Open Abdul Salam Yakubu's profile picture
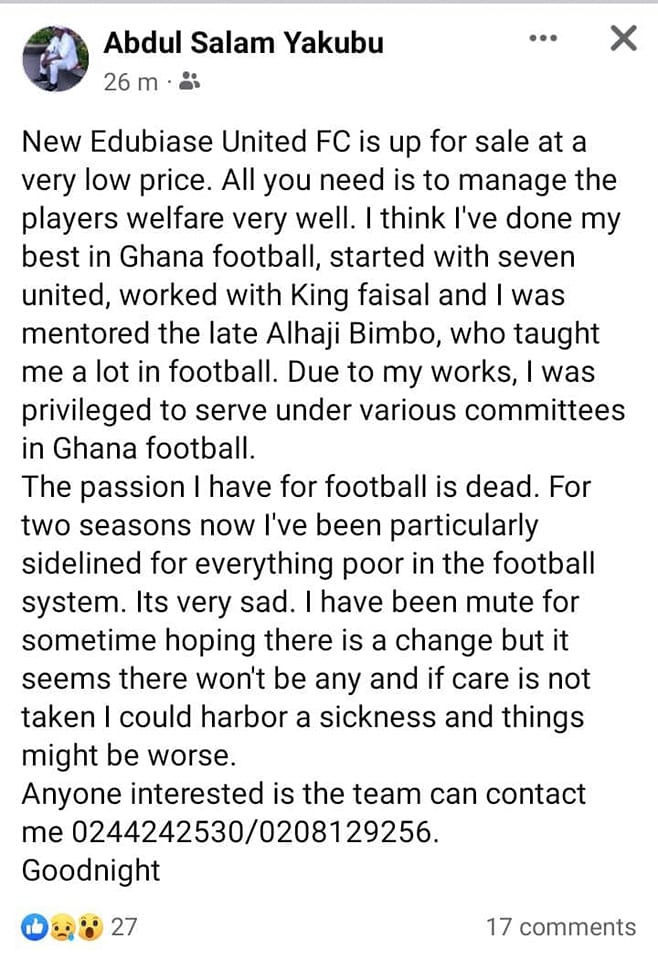Viewport: 658px width, 960px height. [55, 58]
